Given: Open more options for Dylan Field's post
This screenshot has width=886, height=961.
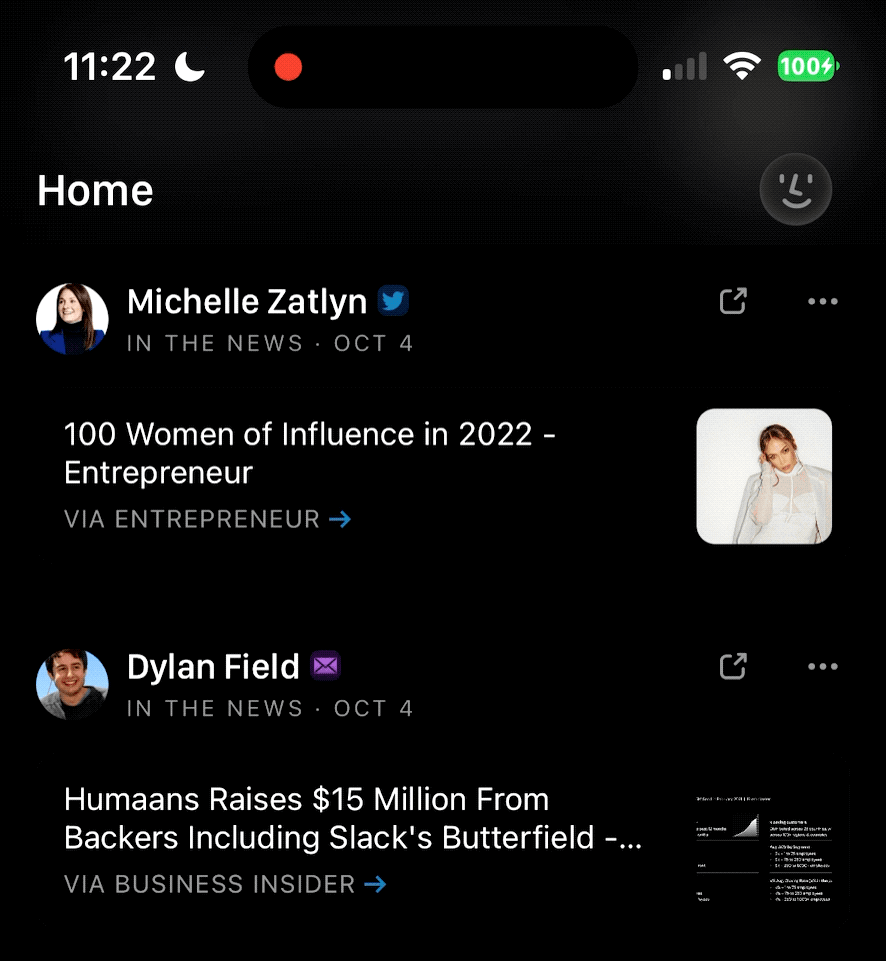Looking at the screenshot, I should pyautogui.click(x=822, y=666).
